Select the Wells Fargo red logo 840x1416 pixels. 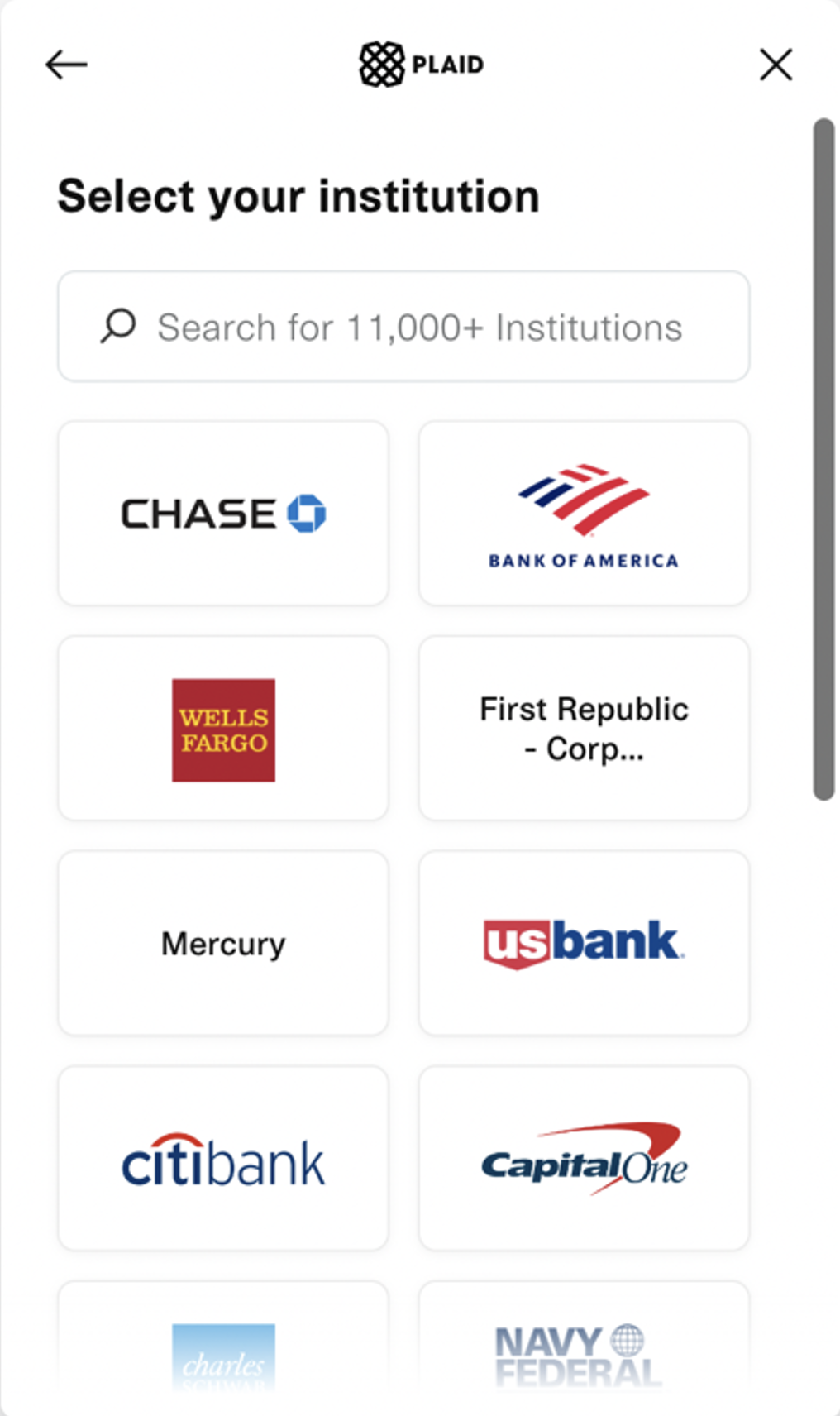click(222, 731)
